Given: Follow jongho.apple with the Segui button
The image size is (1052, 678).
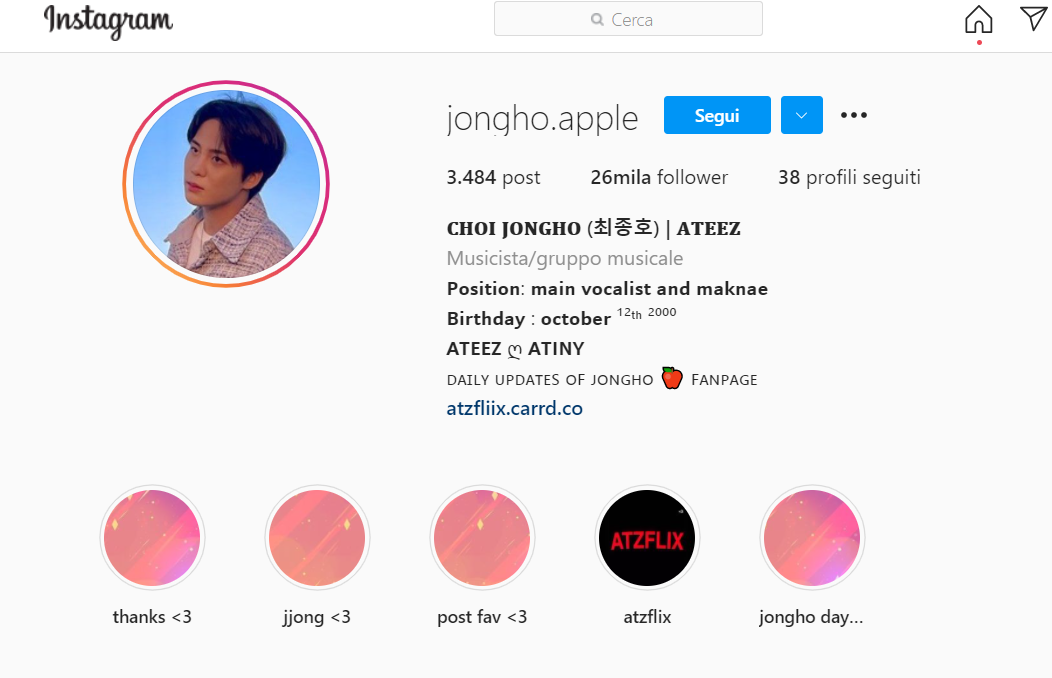Looking at the screenshot, I should [717, 115].
